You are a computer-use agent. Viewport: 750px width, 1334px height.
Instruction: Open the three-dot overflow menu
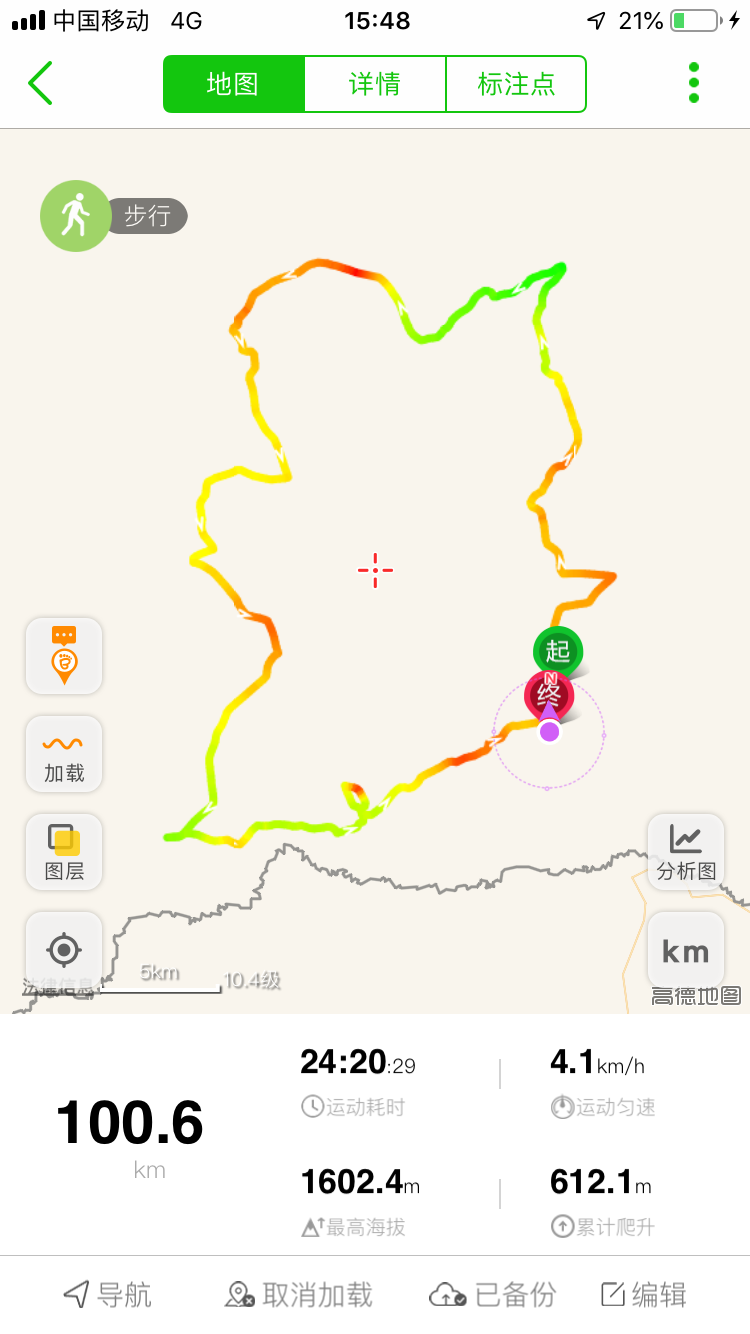693,83
